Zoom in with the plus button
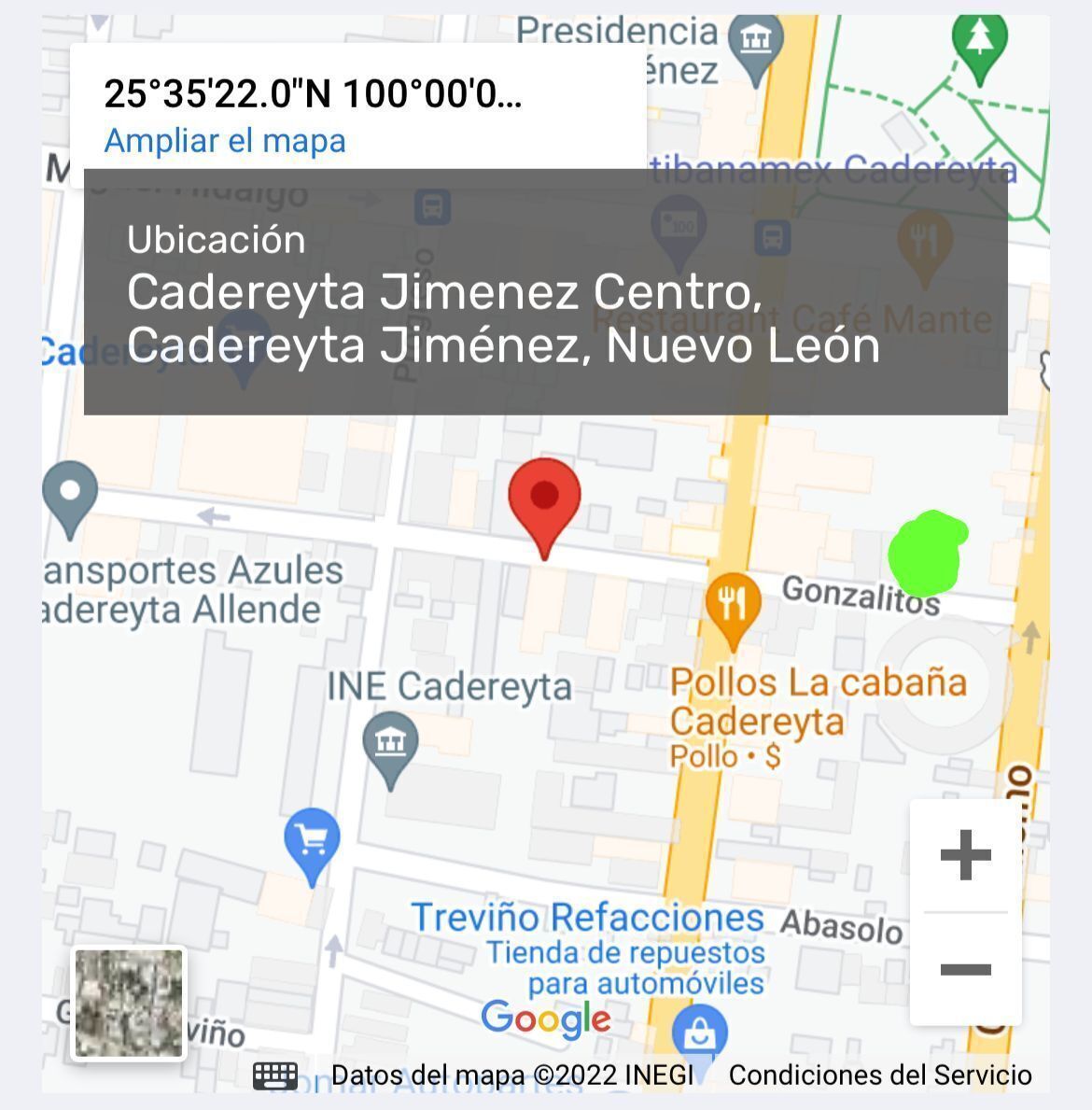Viewport: 1092px width, 1110px height. [x=965, y=854]
